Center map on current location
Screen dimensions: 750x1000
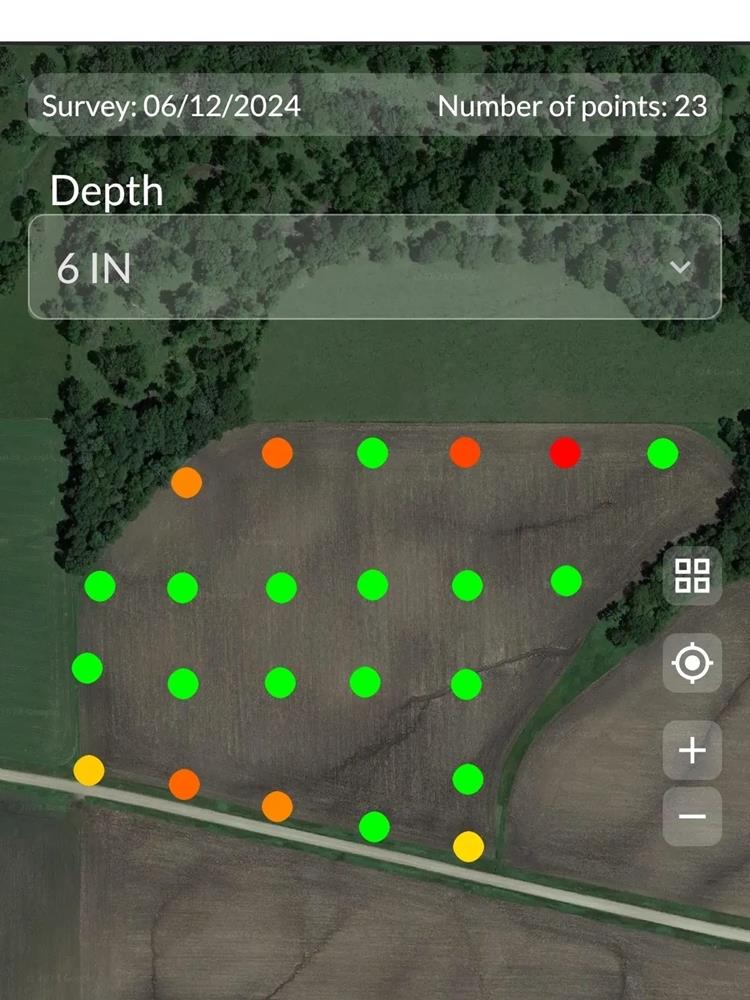point(692,663)
